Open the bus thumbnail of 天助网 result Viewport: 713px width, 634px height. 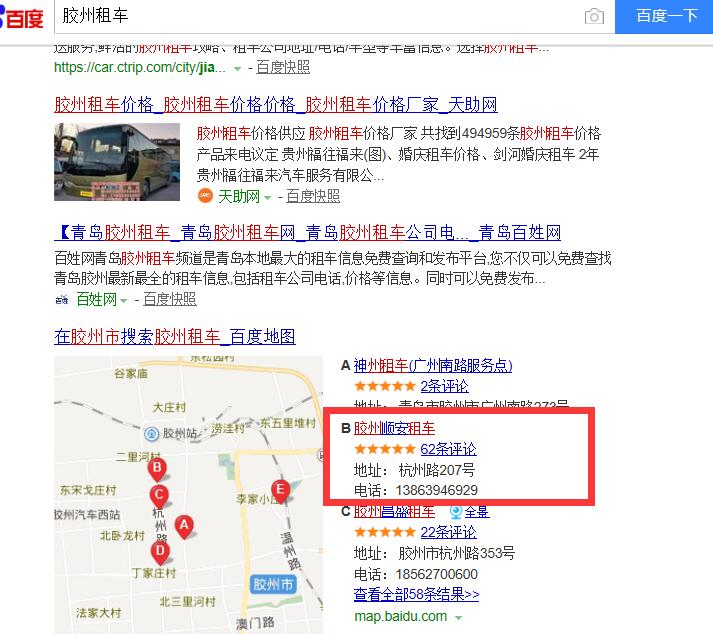(117, 162)
